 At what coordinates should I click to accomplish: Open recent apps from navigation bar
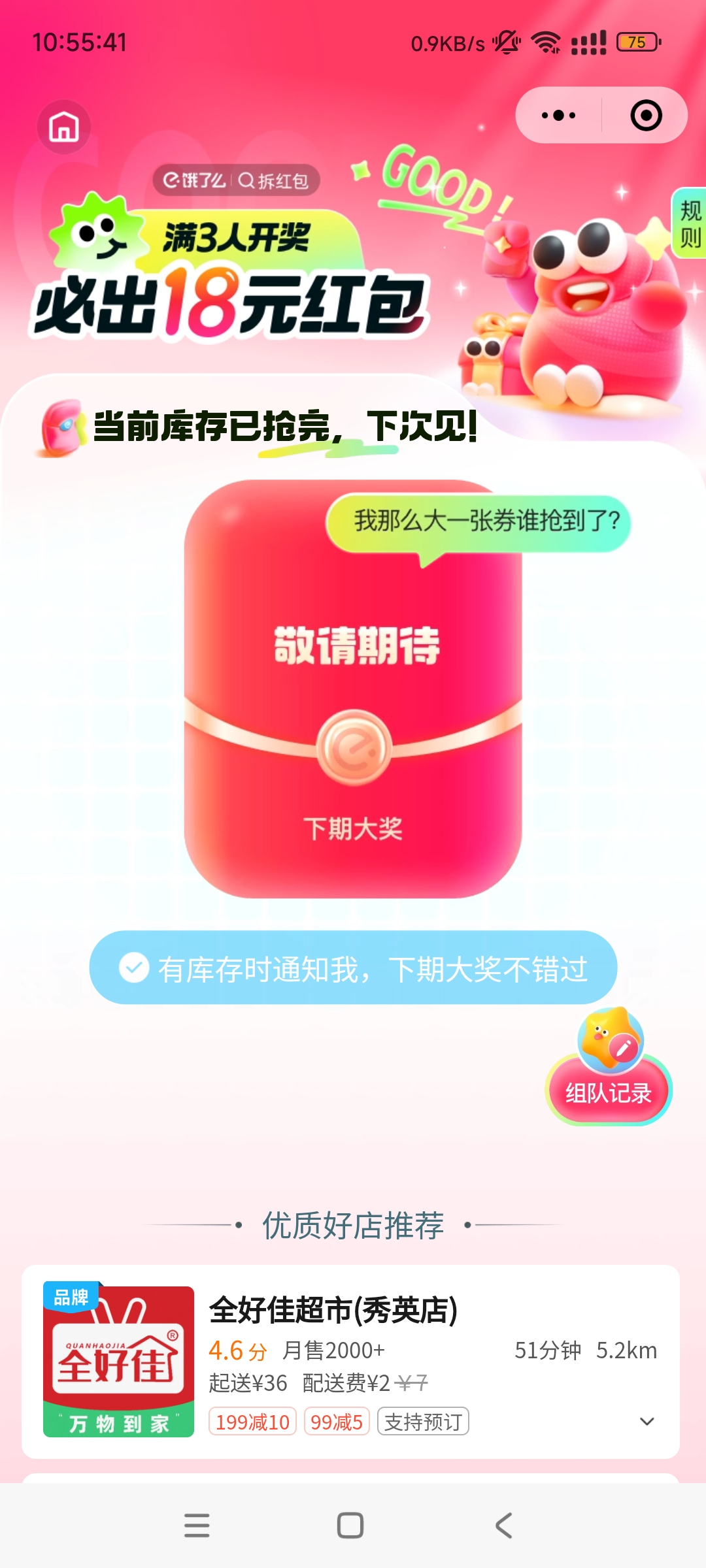(x=196, y=1526)
